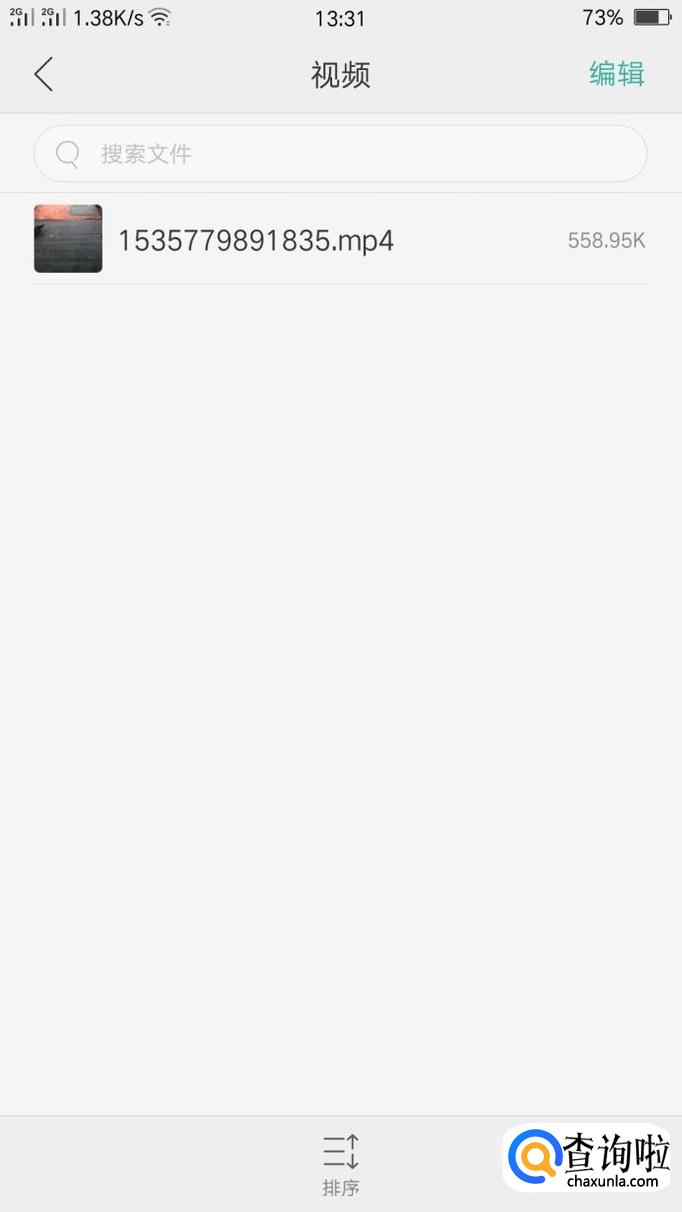This screenshot has width=682, height=1212.
Task: Tap 编辑 to edit the video list
Action: click(617, 74)
